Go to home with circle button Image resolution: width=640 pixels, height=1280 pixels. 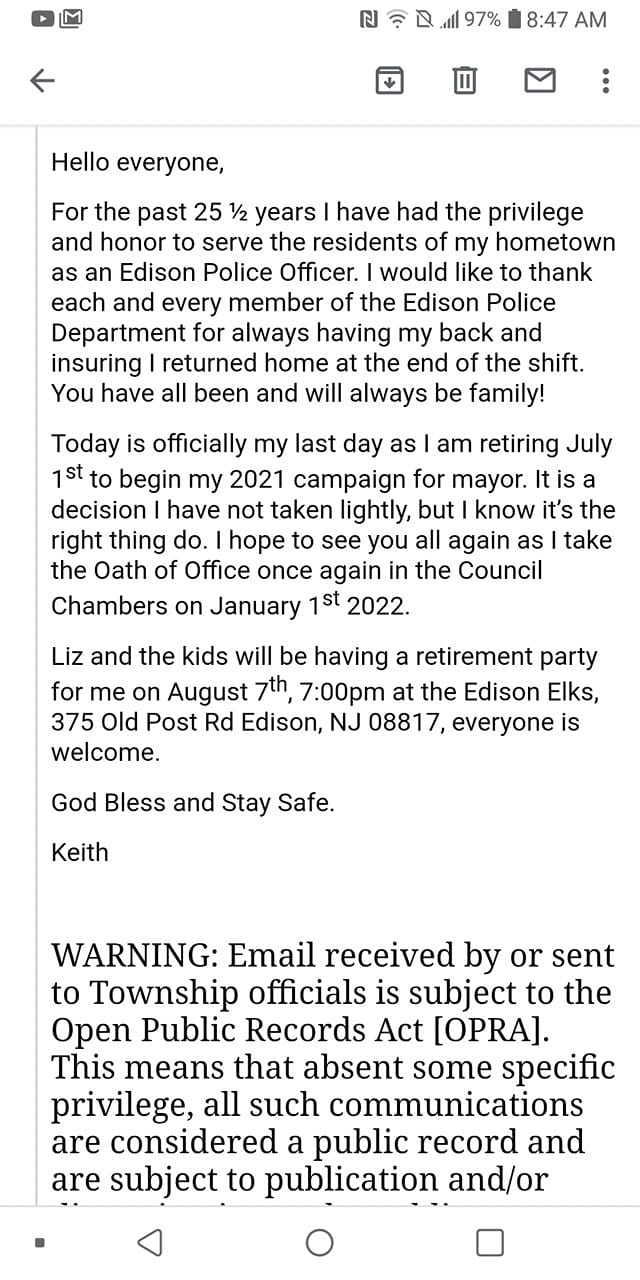pyautogui.click(x=320, y=1242)
